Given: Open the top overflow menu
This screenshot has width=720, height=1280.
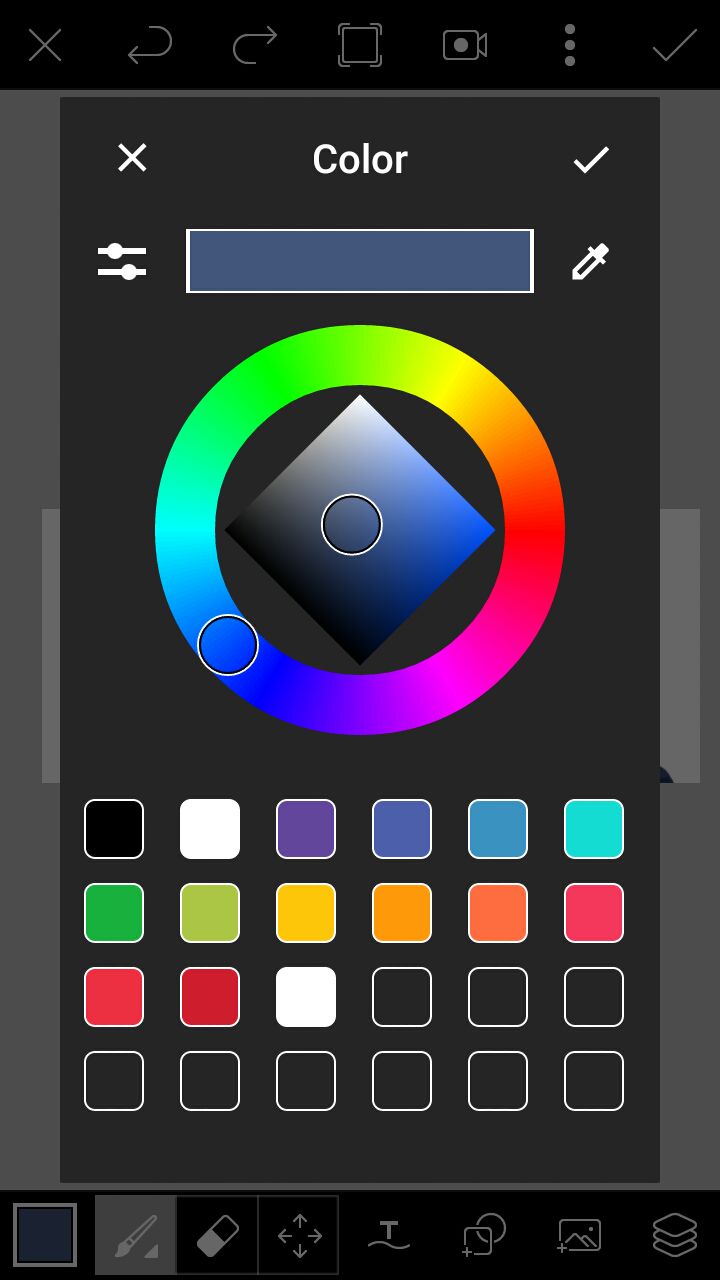Looking at the screenshot, I should point(570,45).
